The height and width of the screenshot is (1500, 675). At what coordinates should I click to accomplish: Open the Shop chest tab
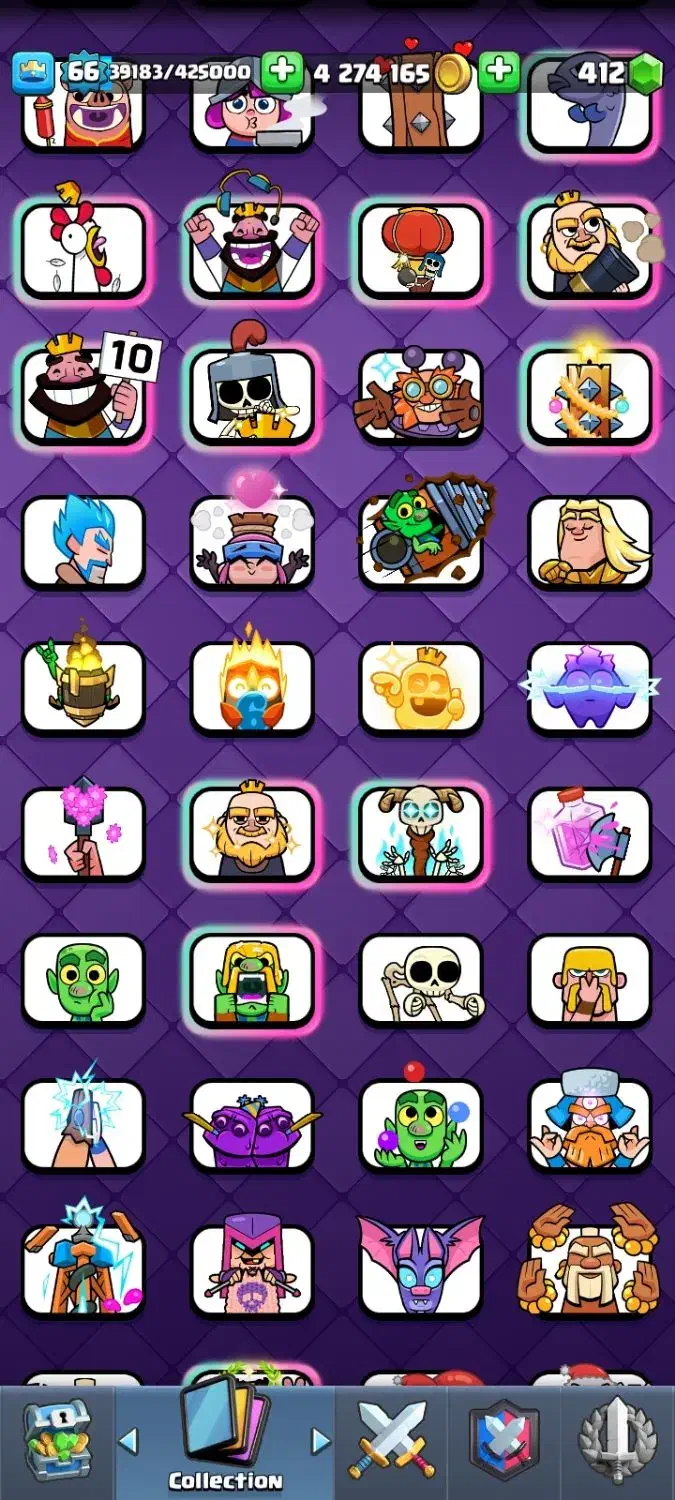click(57, 1440)
